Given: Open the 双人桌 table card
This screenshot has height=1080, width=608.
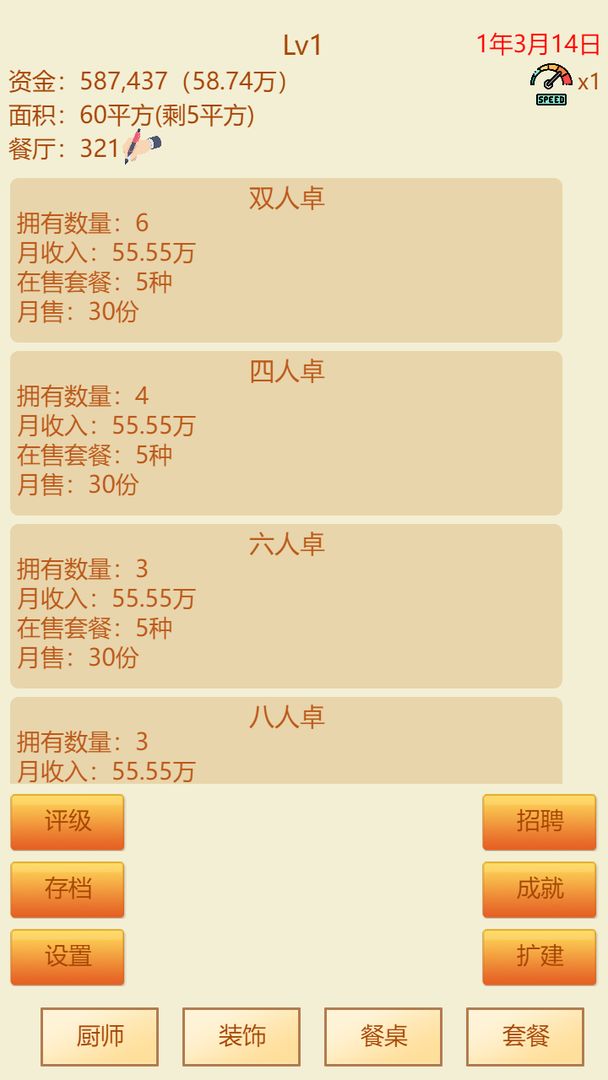Looking at the screenshot, I should (286, 260).
